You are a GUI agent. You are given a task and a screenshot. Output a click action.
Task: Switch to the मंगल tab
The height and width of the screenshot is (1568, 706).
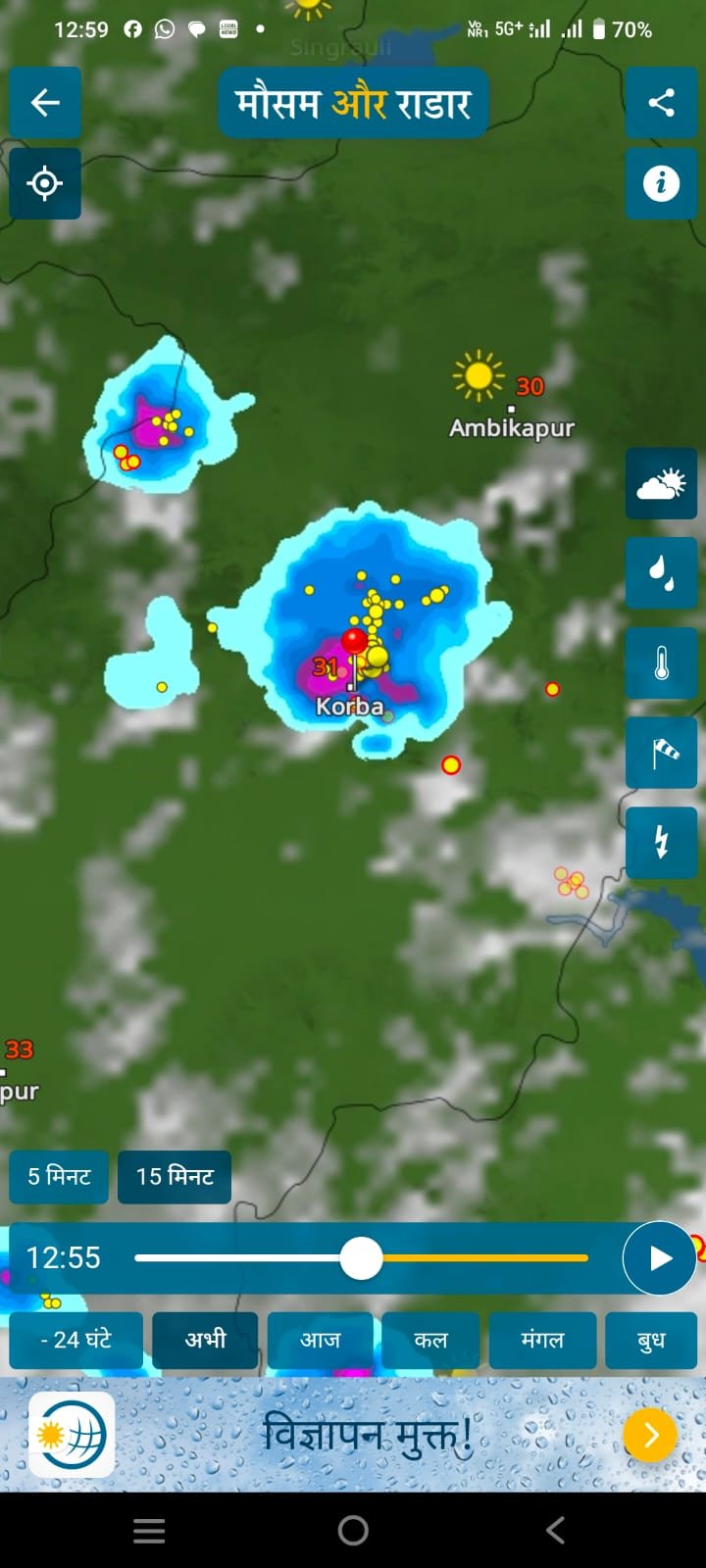(x=542, y=1340)
